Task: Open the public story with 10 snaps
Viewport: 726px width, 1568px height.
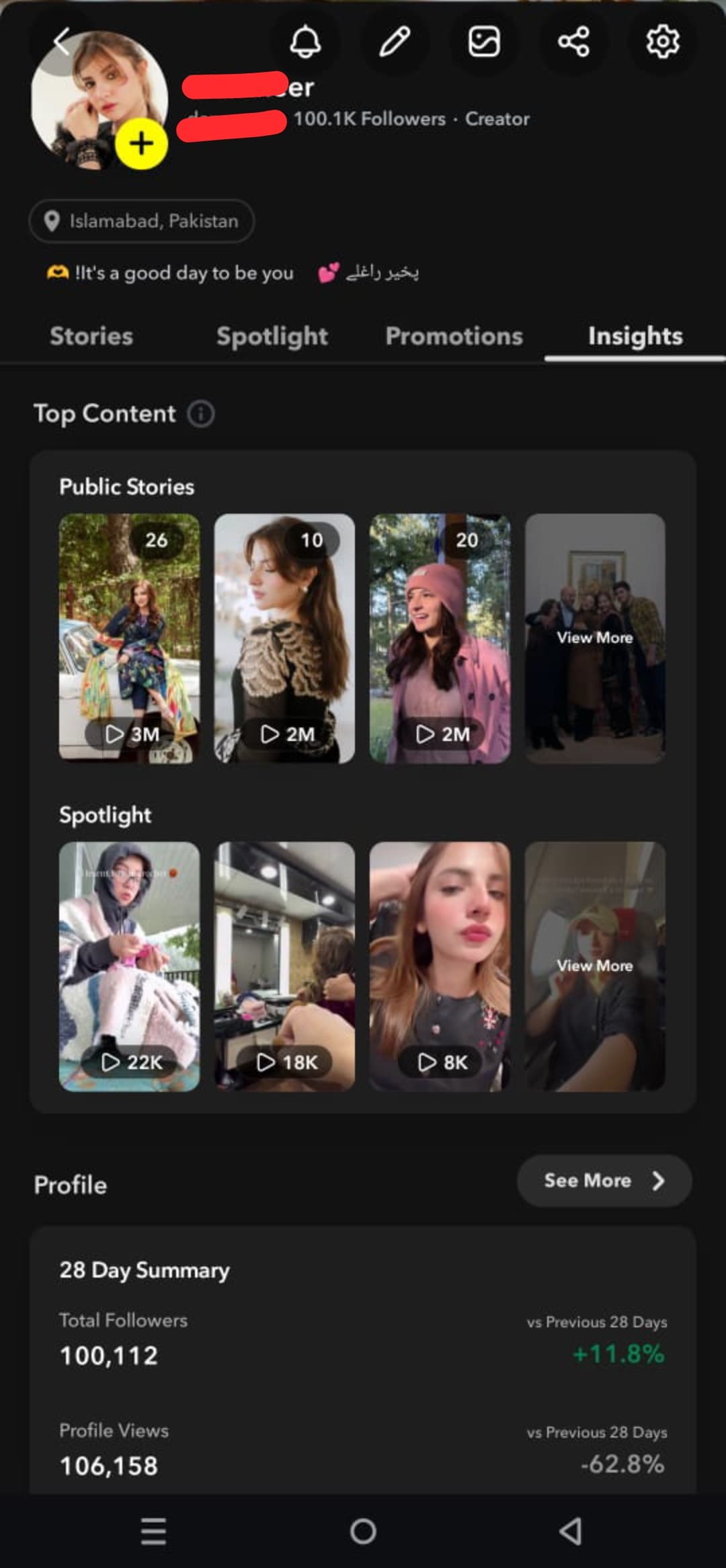Action: (x=284, y=638)
